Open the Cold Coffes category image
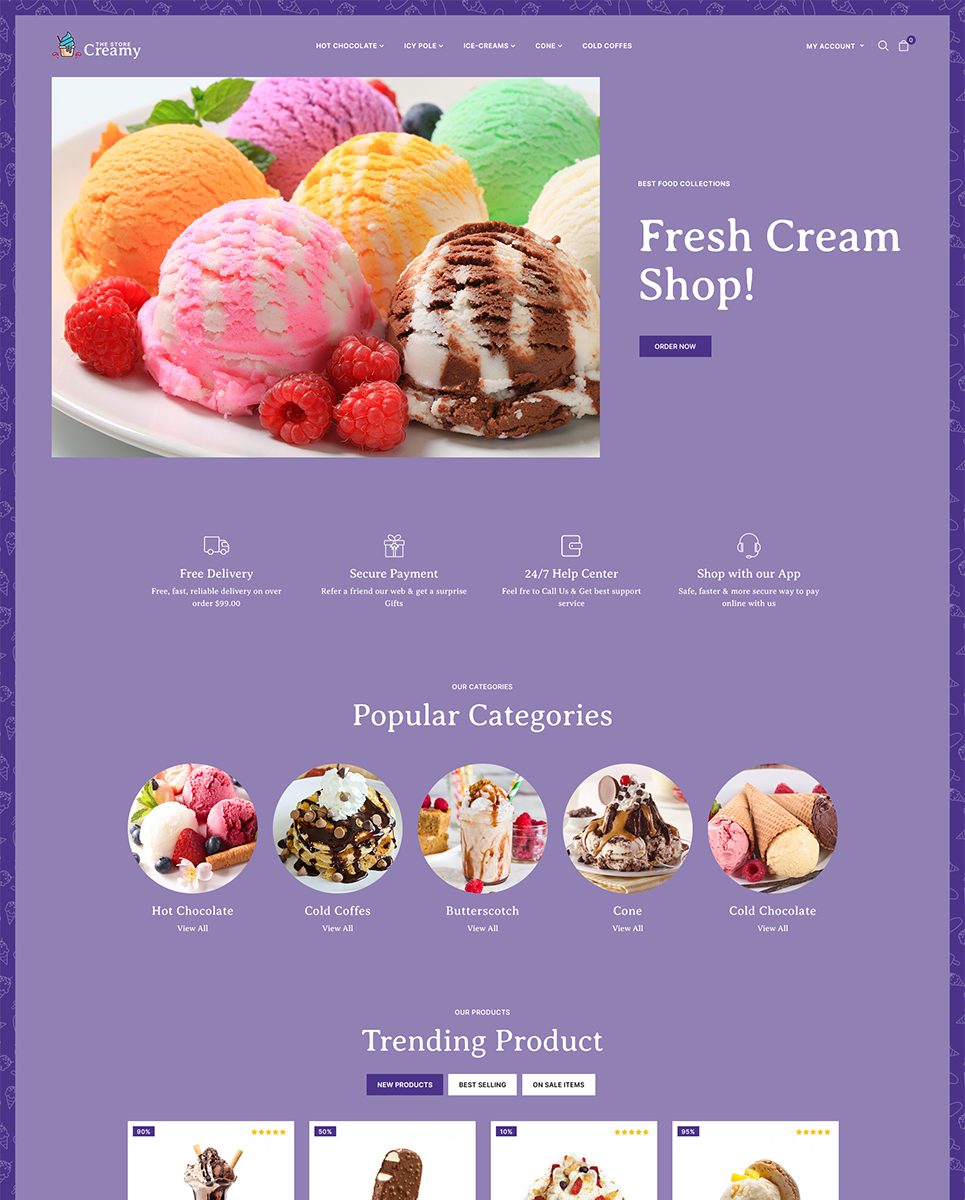 338,828
